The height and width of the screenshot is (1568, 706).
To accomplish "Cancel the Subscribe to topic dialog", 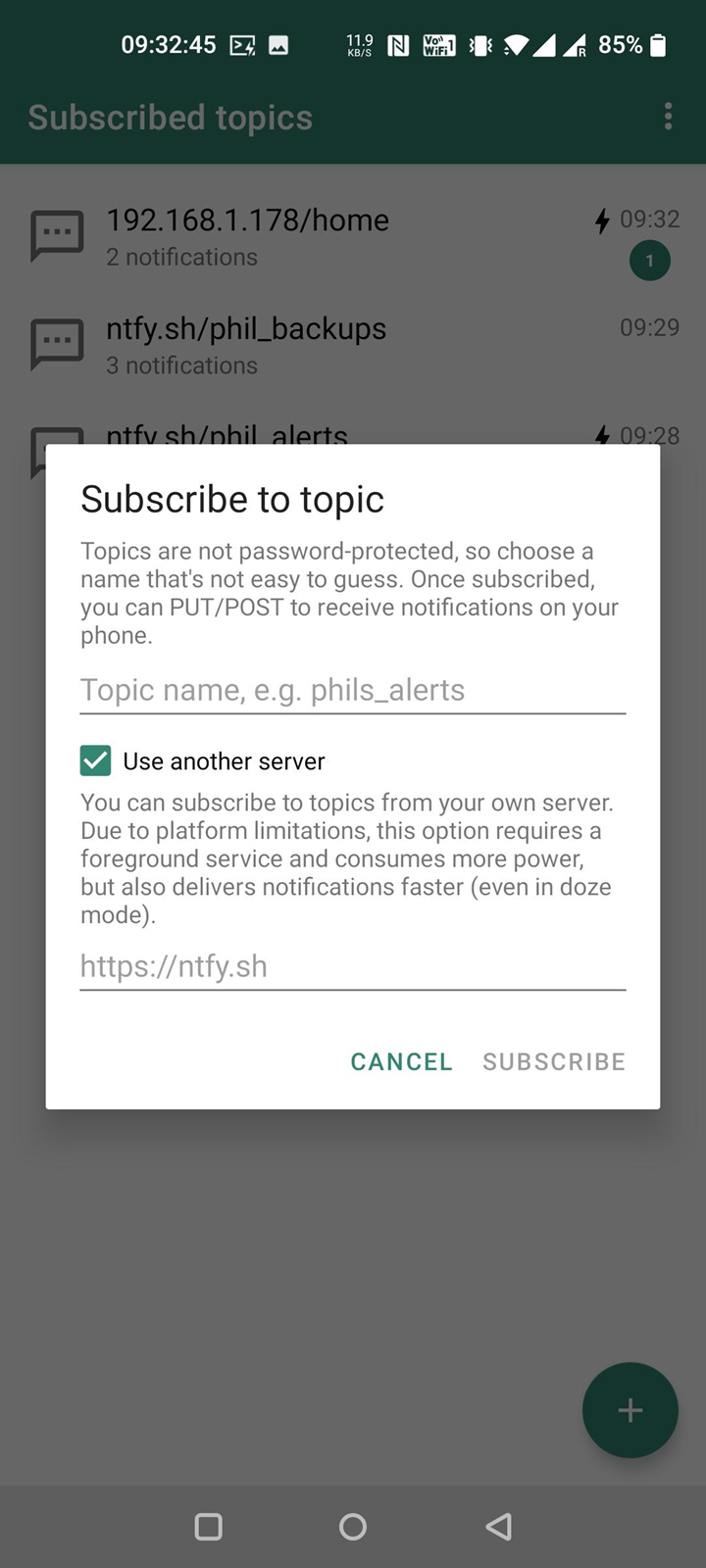I will (x=401, y=1061).
